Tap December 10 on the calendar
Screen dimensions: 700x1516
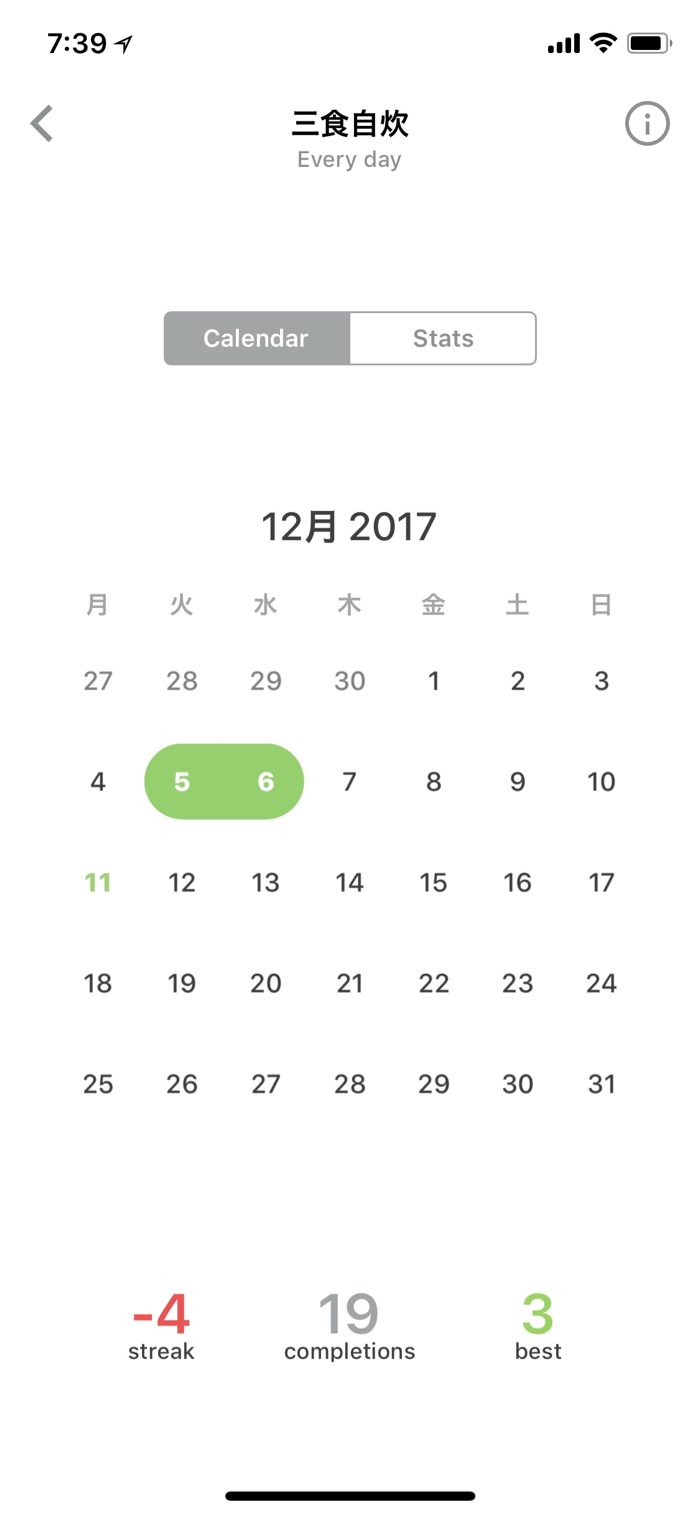pos(601,781)
